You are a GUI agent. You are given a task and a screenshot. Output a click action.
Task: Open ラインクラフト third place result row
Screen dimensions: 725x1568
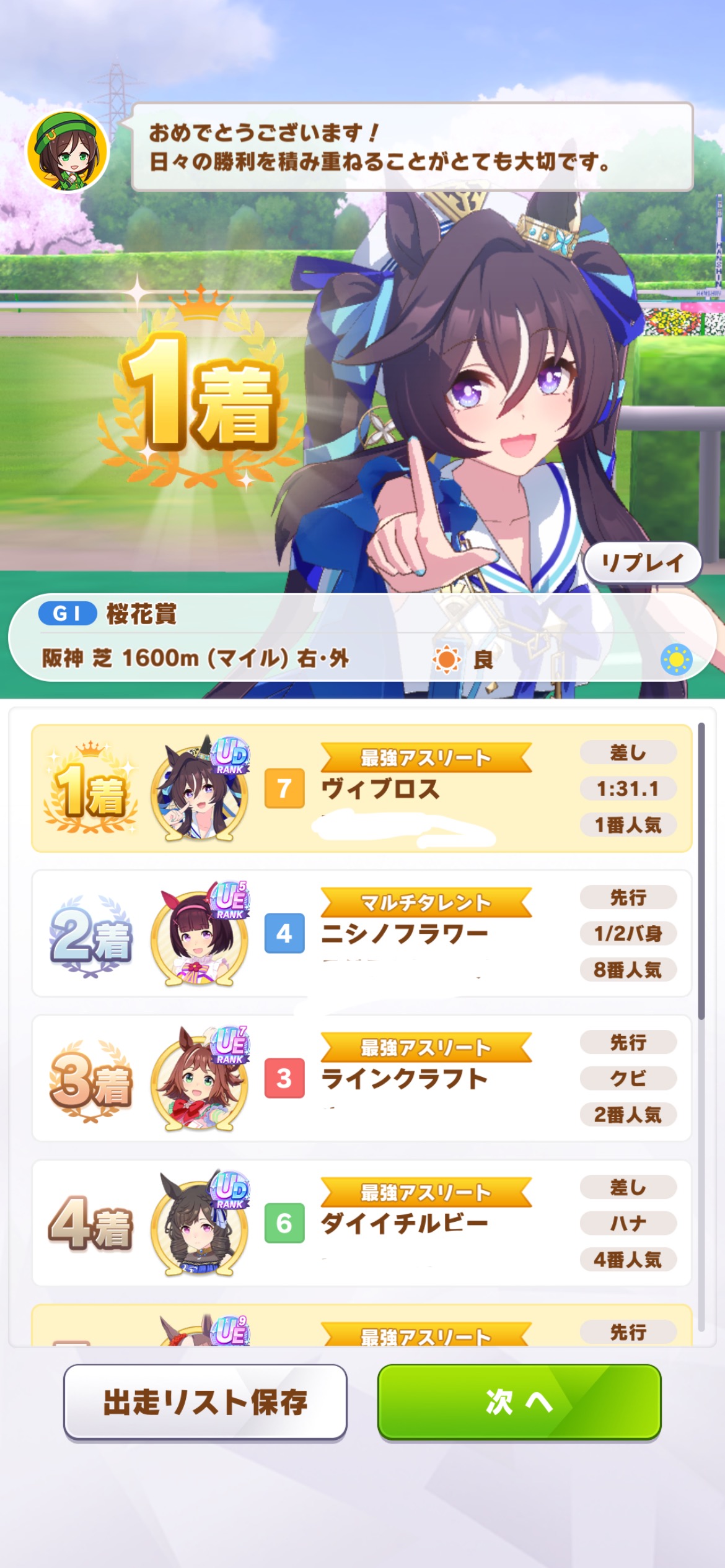[361, 1078]
